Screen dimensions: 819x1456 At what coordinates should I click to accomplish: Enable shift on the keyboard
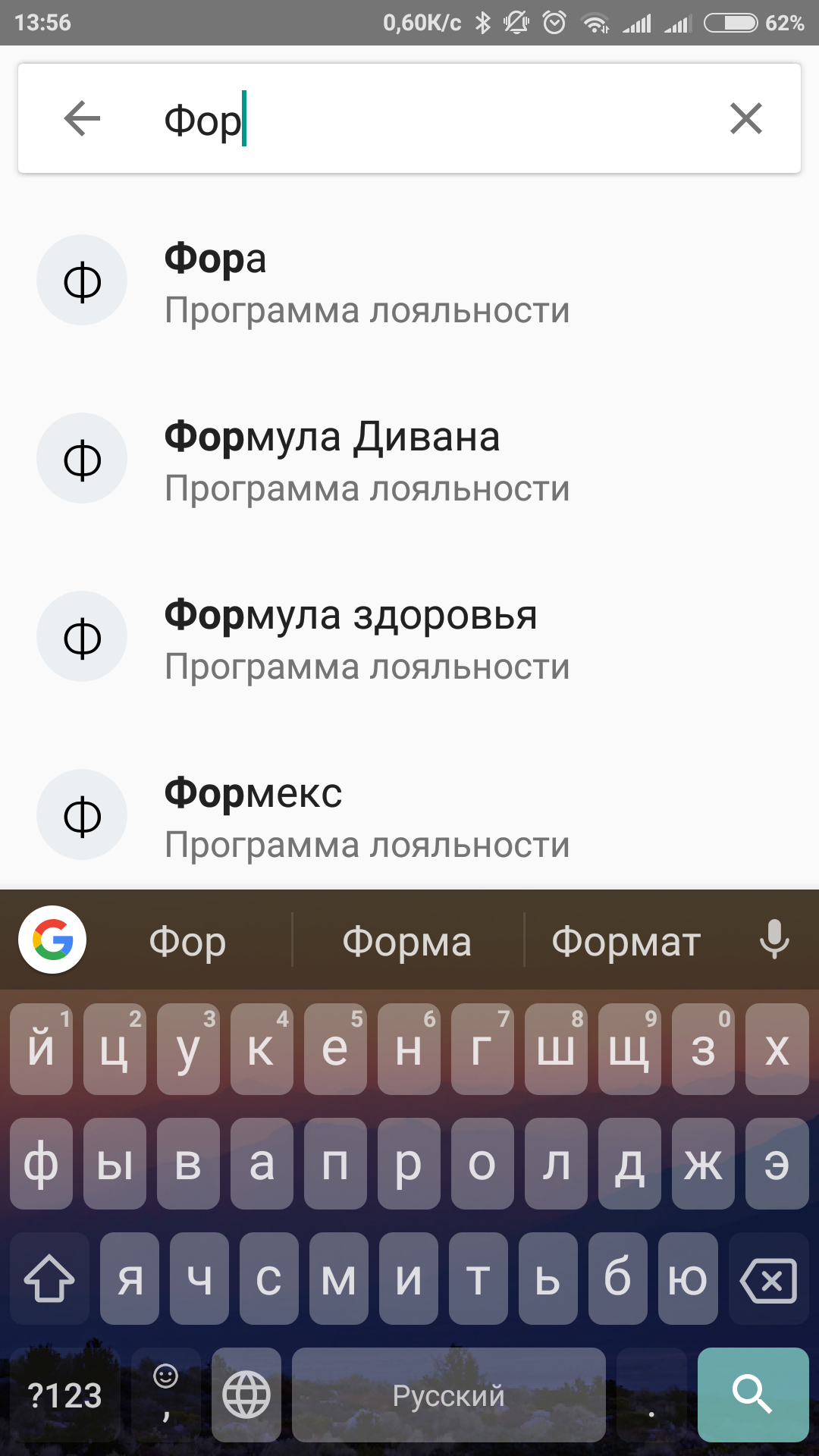(x=49, y=1280)
